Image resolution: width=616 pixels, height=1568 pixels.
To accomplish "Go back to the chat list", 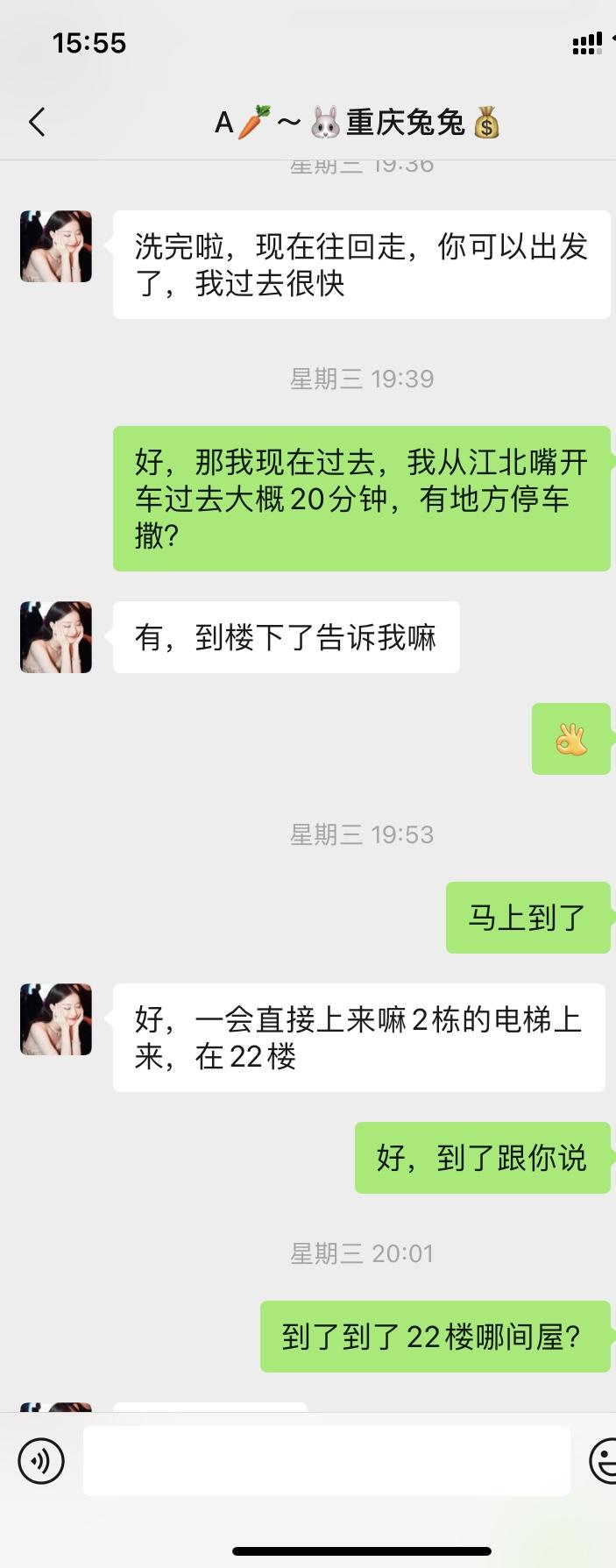I will (37, 123).
